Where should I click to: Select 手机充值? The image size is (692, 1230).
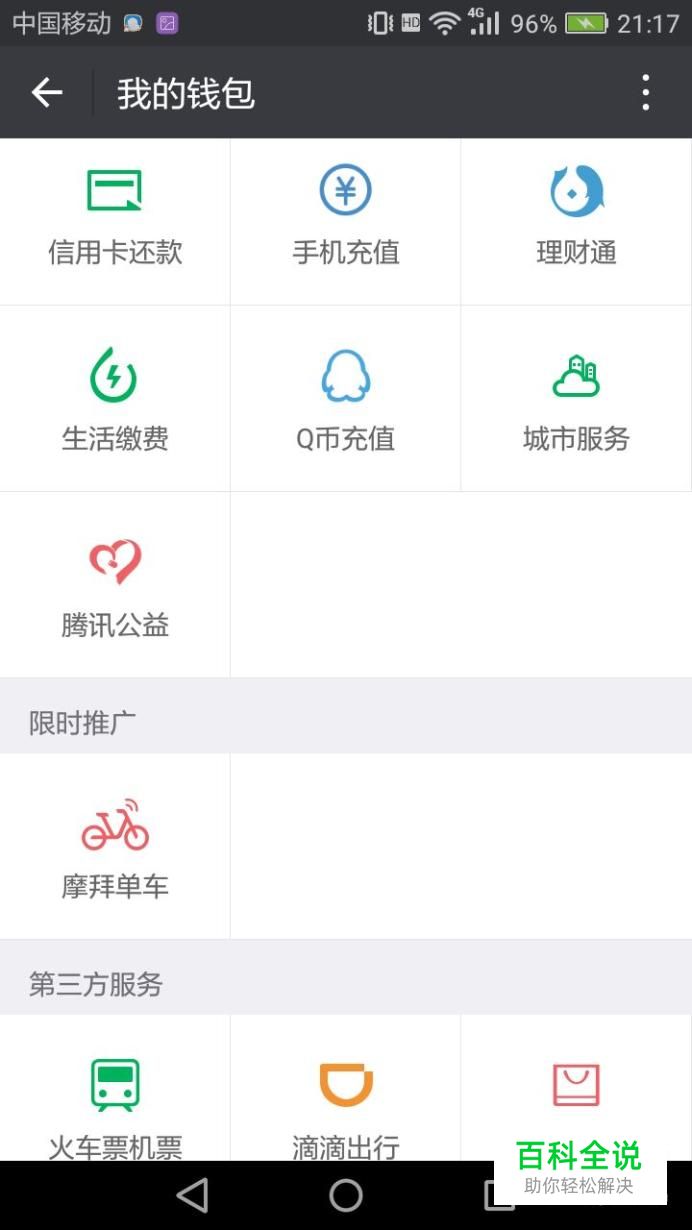point(345,220)
